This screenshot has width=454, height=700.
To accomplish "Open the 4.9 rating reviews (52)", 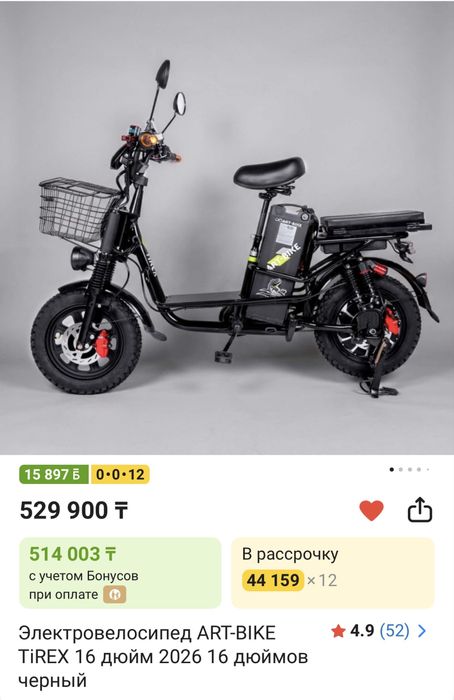I will click(379, 631).
